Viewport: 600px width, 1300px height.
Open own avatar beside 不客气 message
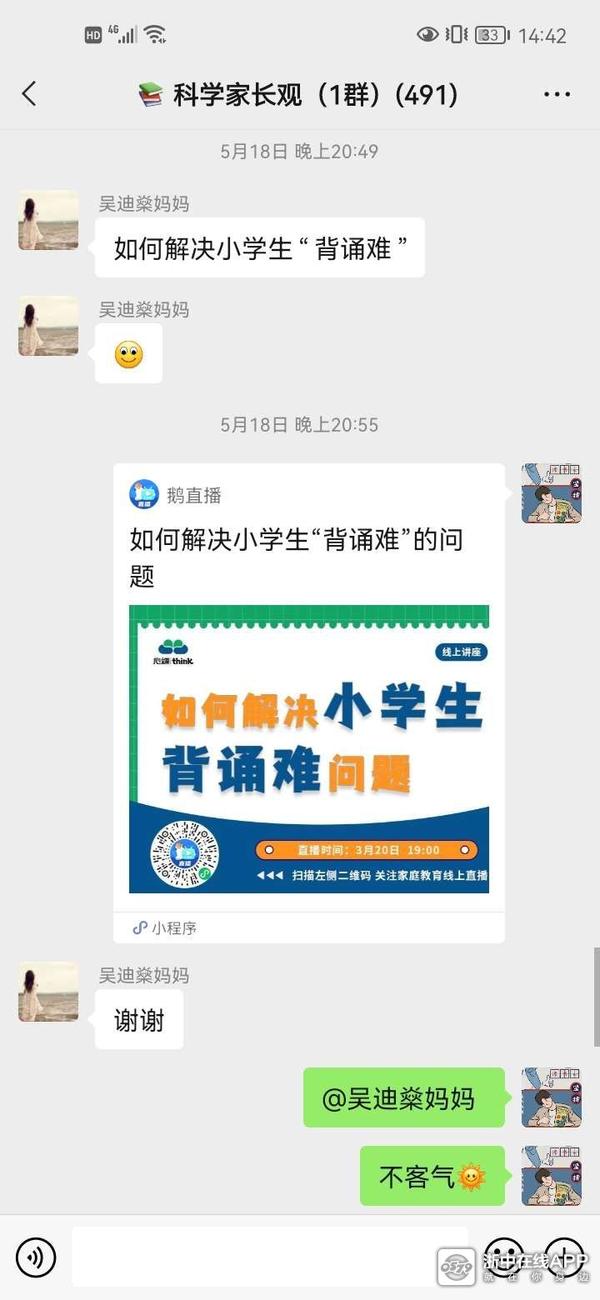(x=551, y=1176)
